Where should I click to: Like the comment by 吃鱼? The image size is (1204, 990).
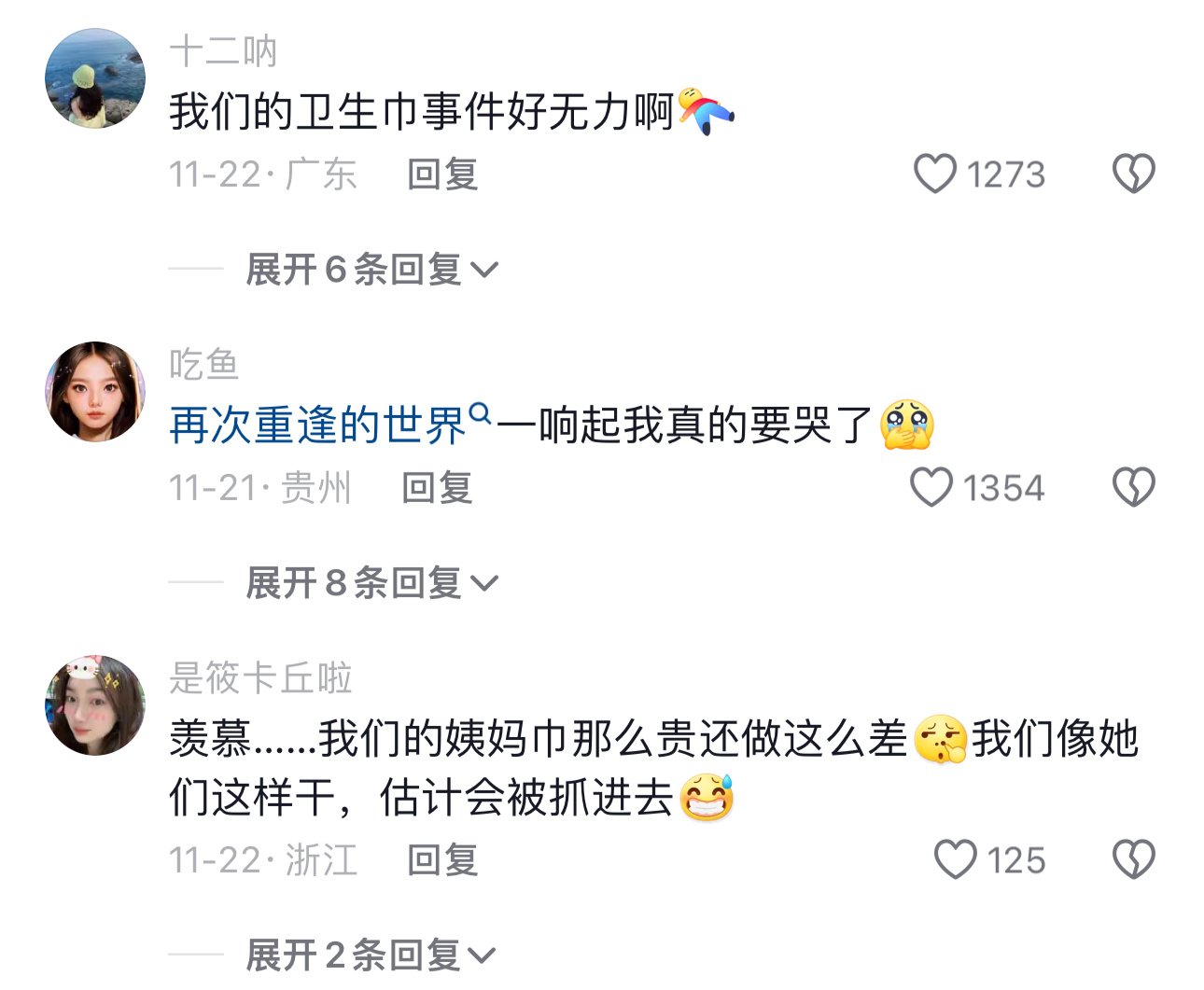(931, 487)
